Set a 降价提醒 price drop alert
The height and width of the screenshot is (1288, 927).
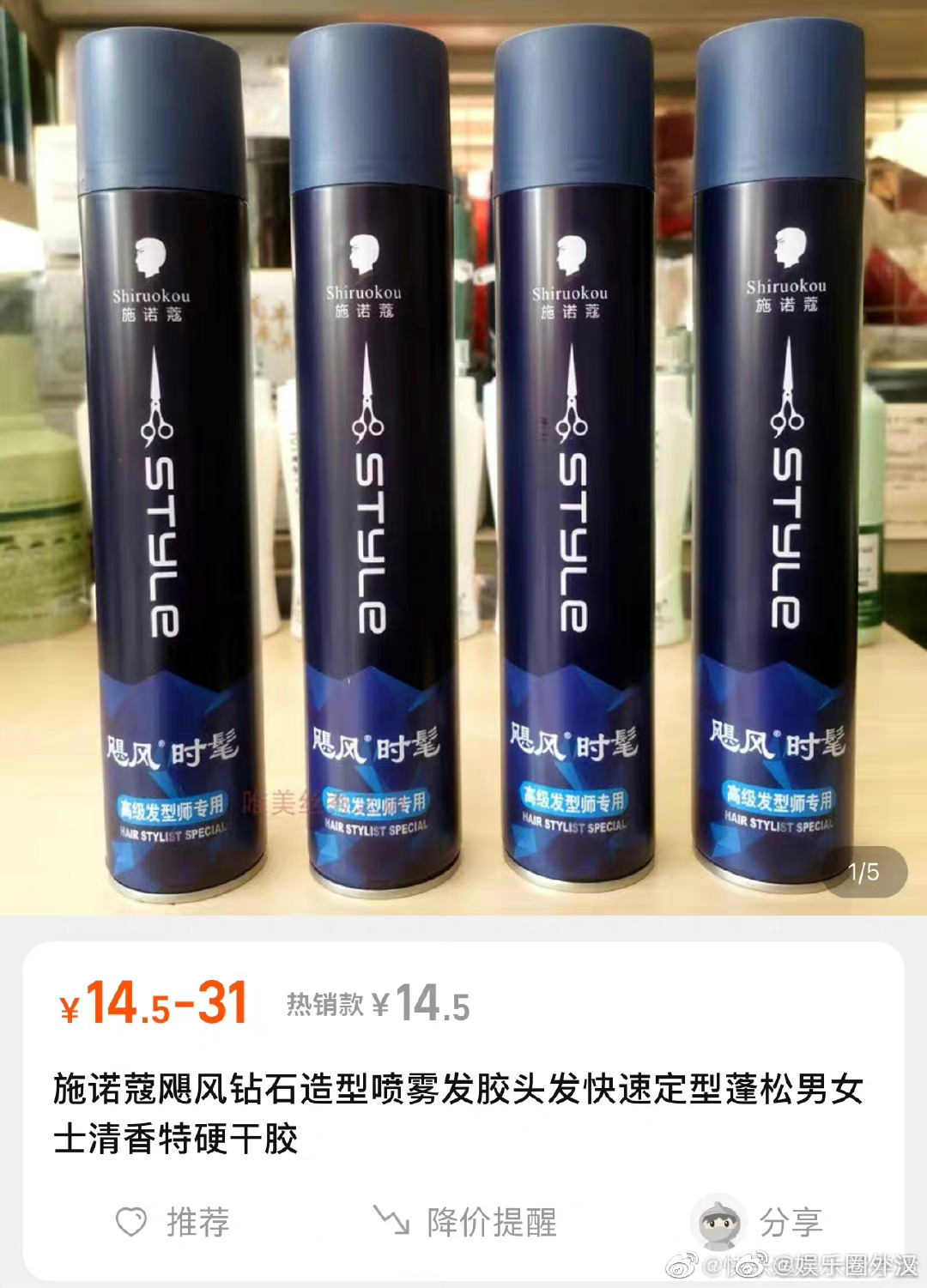tap(465, 1222)
